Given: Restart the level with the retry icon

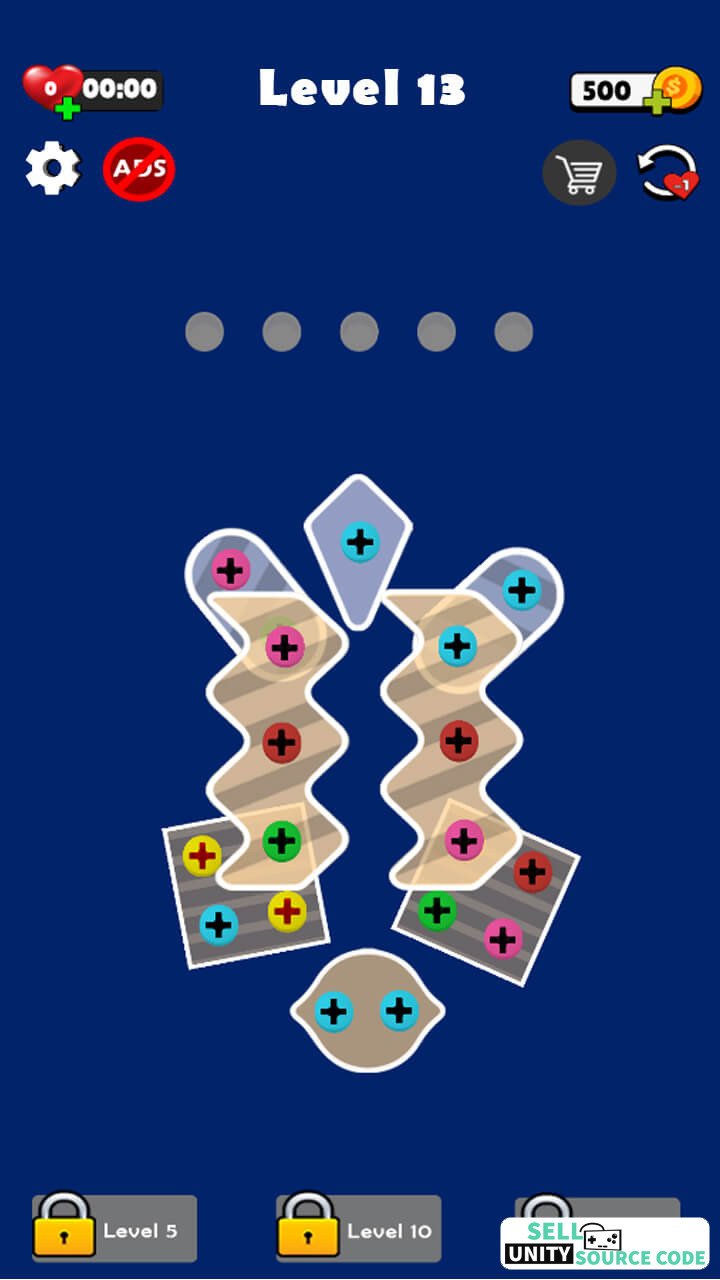Looking at the screenshot, I should 667,173.
